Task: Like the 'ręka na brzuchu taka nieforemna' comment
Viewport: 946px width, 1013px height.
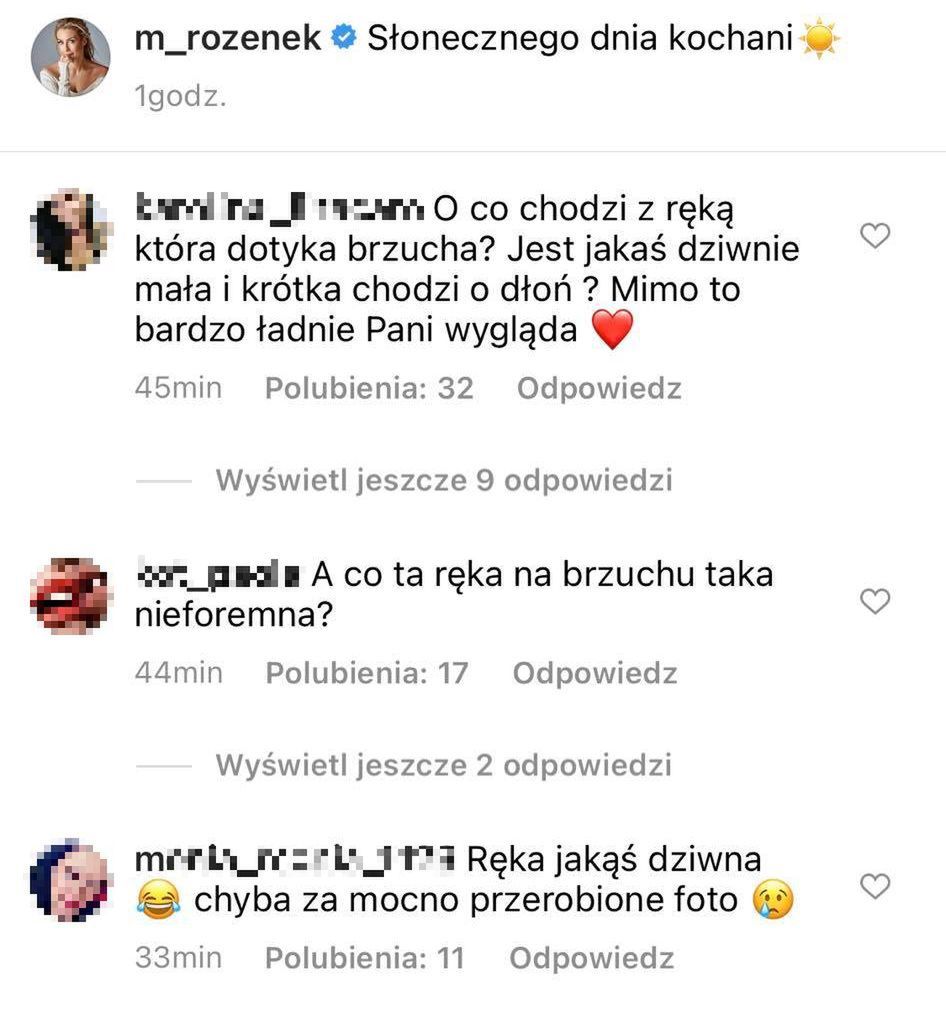Action: [x=875, y=601]
